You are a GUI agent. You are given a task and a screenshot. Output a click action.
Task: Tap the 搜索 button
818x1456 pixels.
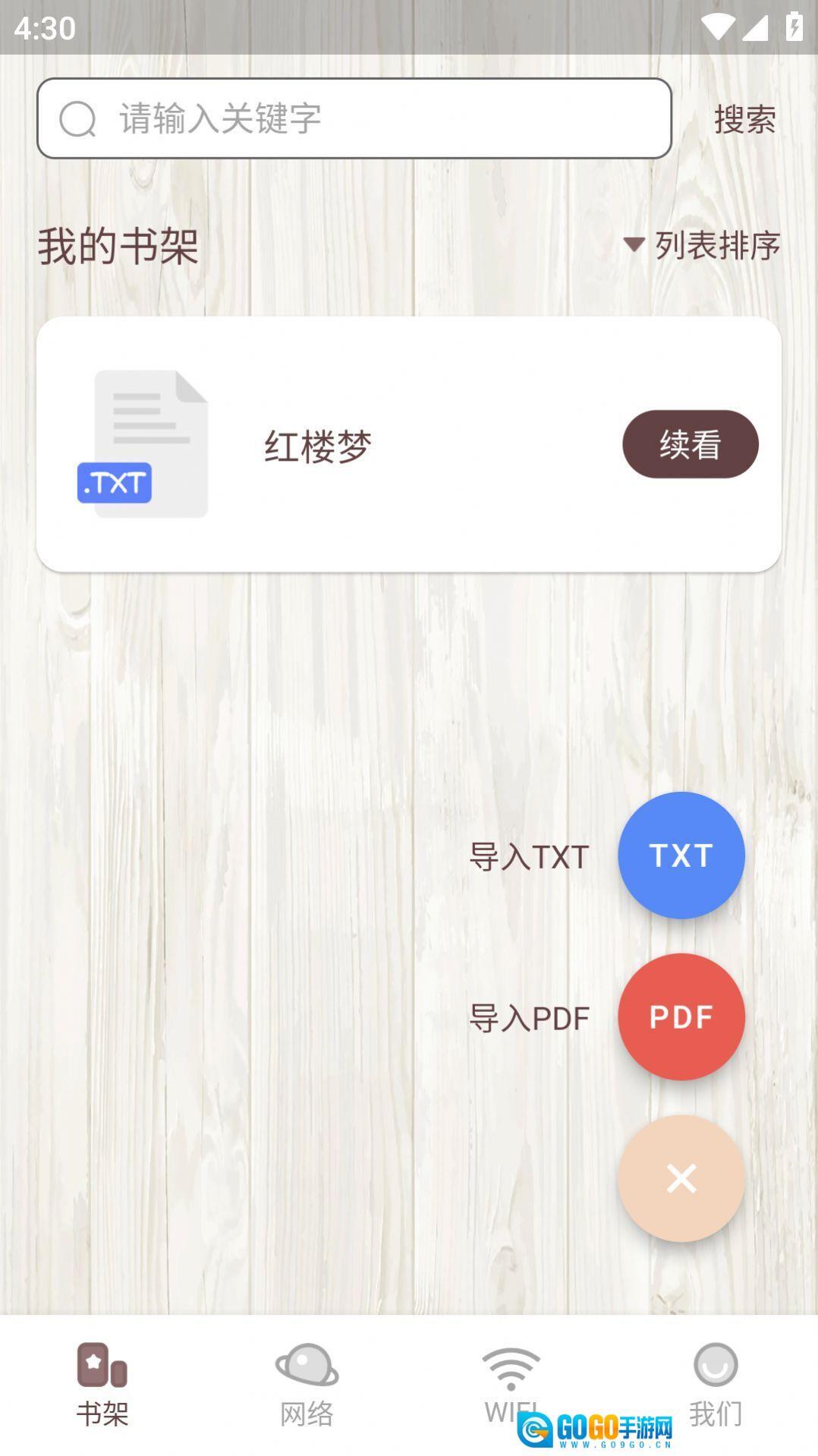744,119
